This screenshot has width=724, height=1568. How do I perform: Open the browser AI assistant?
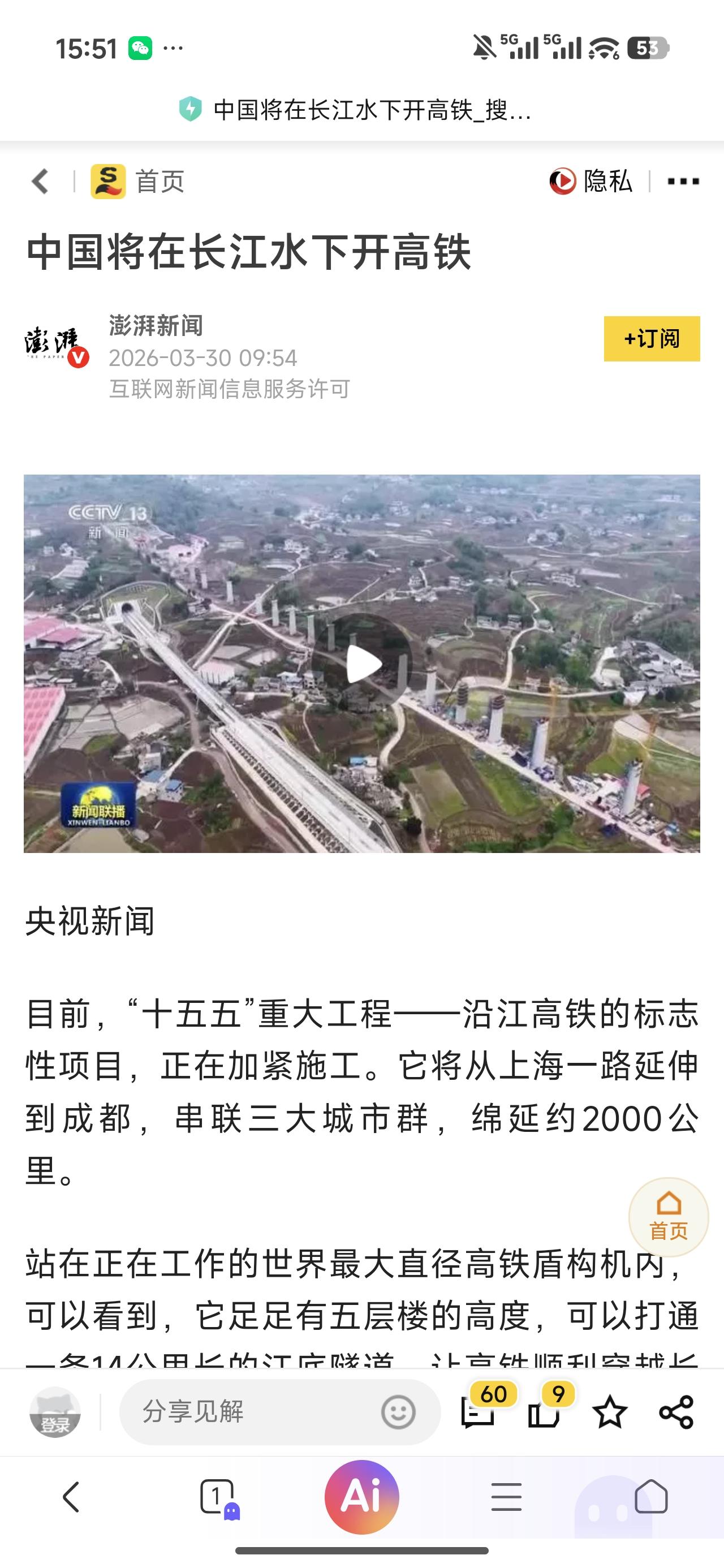click(x=361, y=1497)
